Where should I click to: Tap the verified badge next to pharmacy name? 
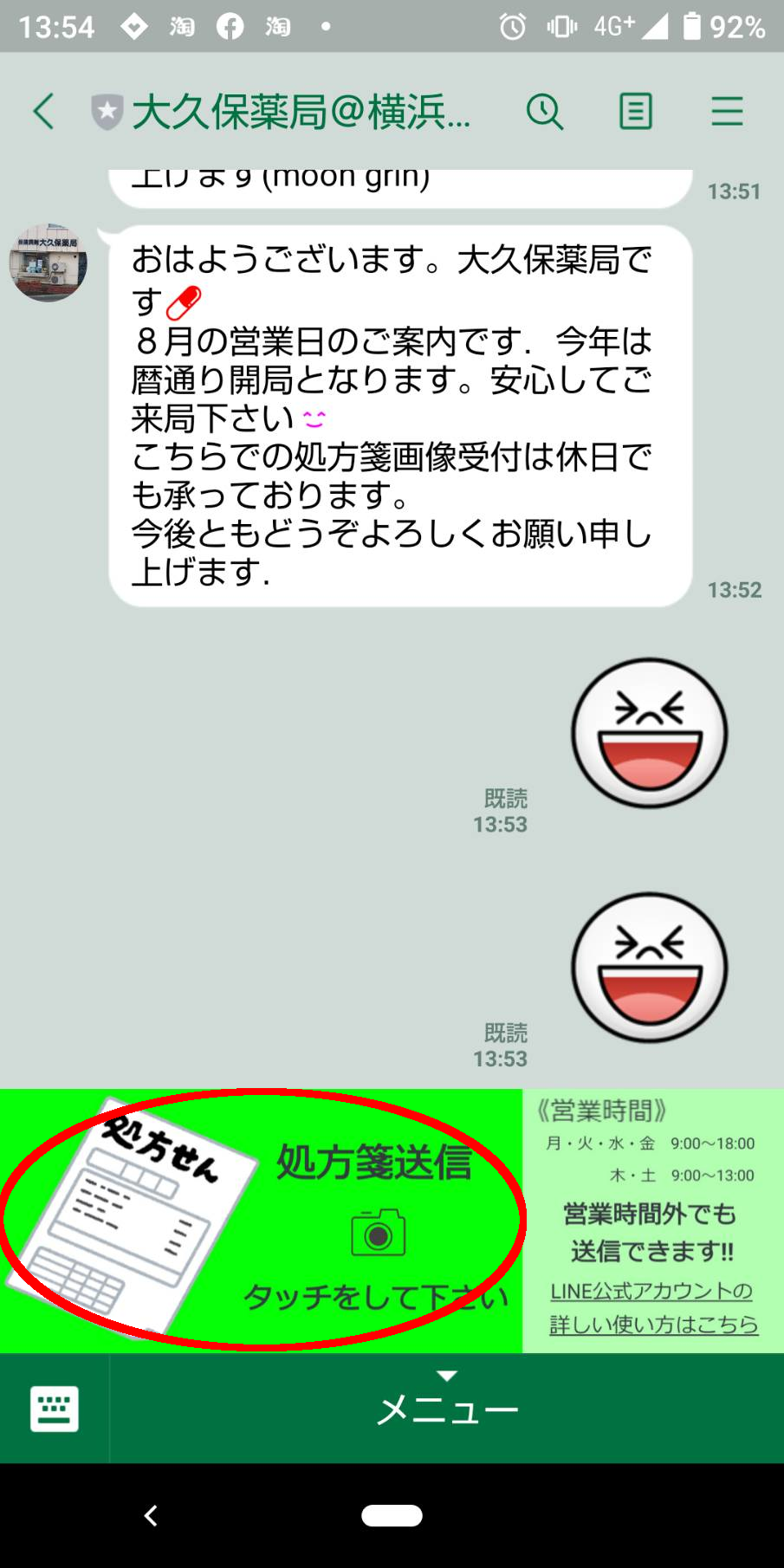(x=104, y=111)
